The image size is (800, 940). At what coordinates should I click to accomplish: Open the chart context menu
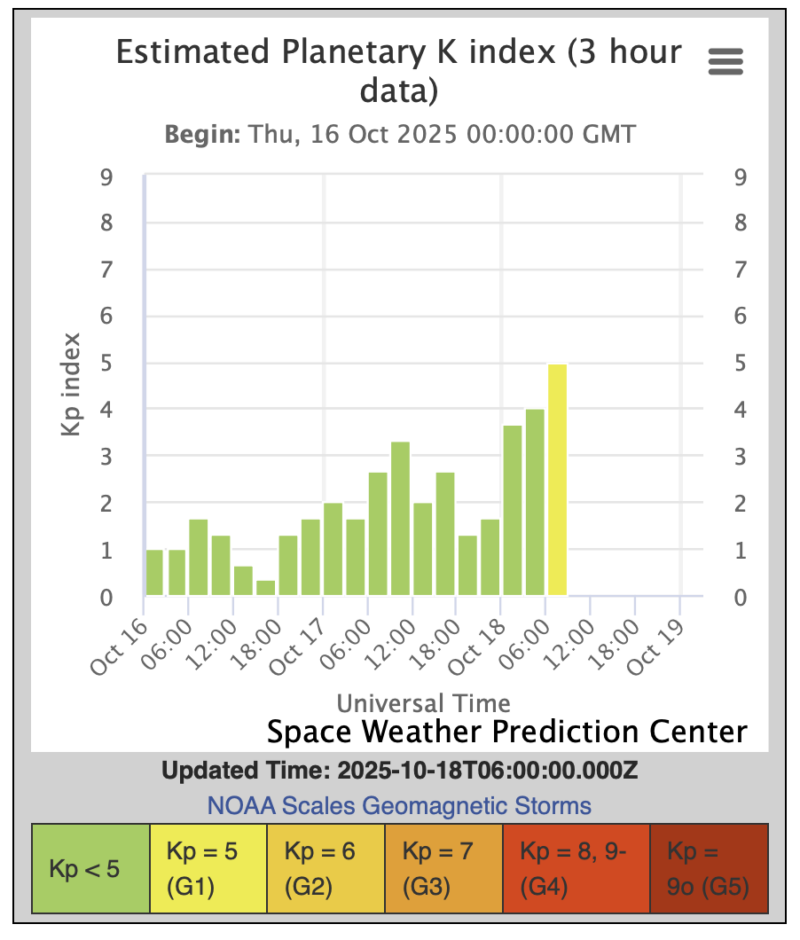[725, 62]
